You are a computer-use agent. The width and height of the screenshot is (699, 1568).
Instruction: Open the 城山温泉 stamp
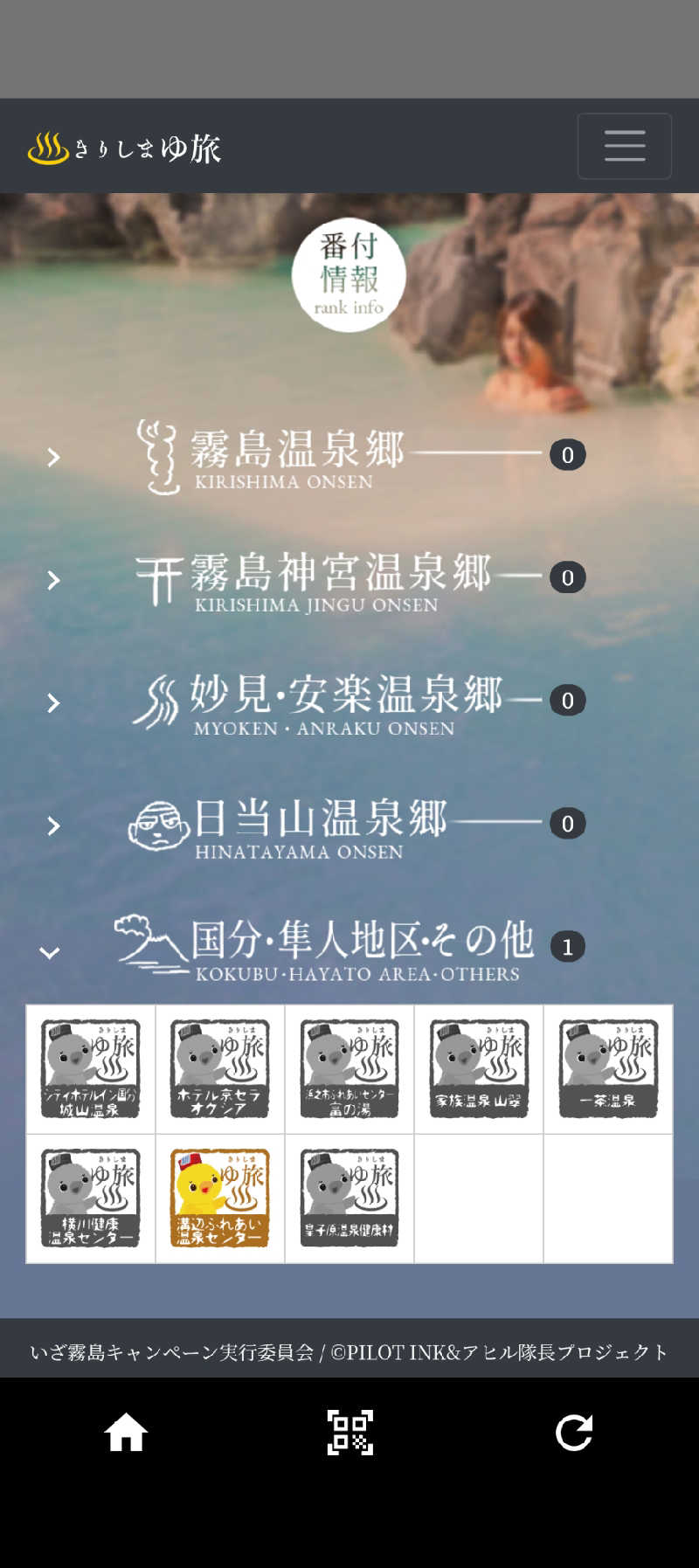pos(91,1068)
